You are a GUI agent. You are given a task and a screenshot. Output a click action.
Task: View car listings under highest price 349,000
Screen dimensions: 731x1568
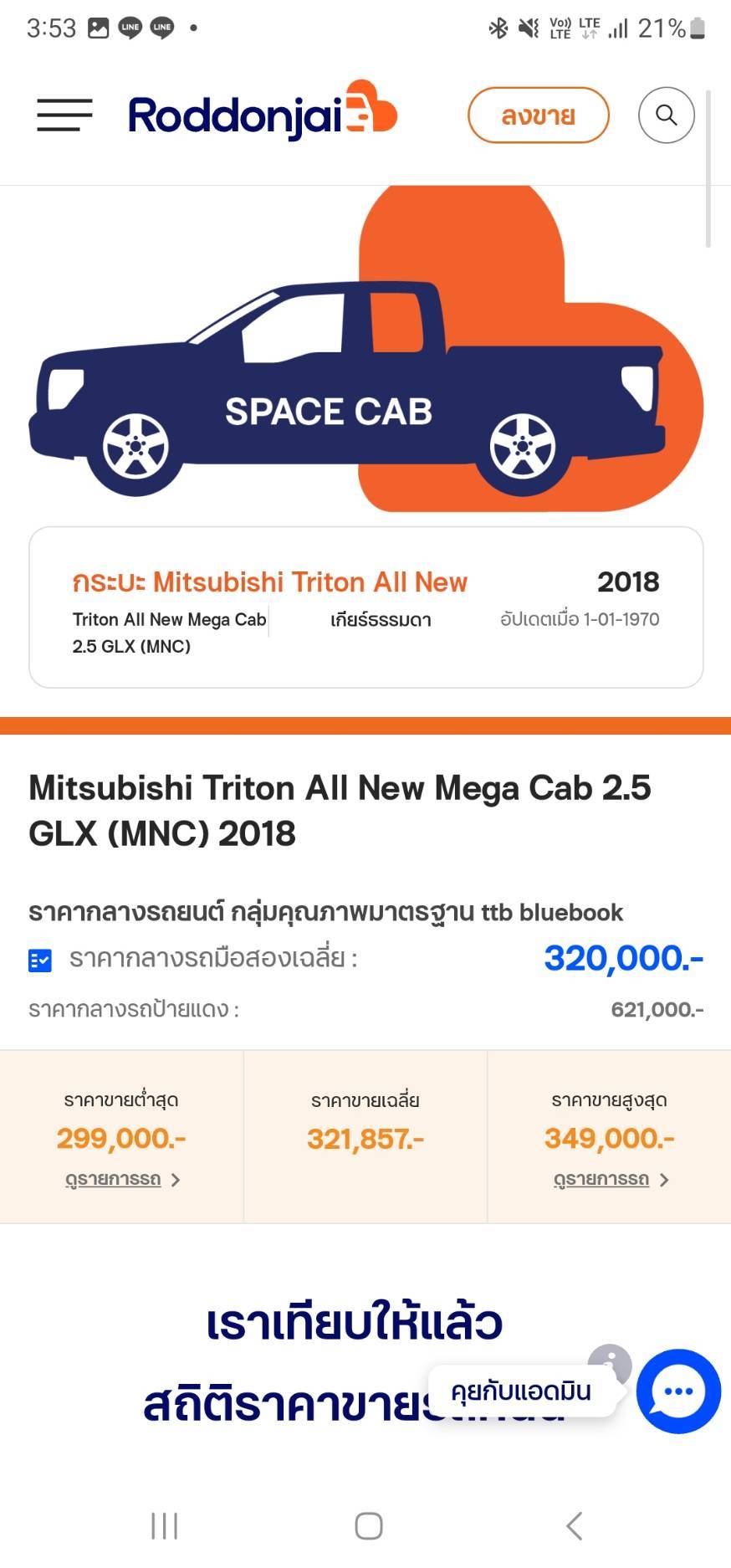coord(610,1179)
